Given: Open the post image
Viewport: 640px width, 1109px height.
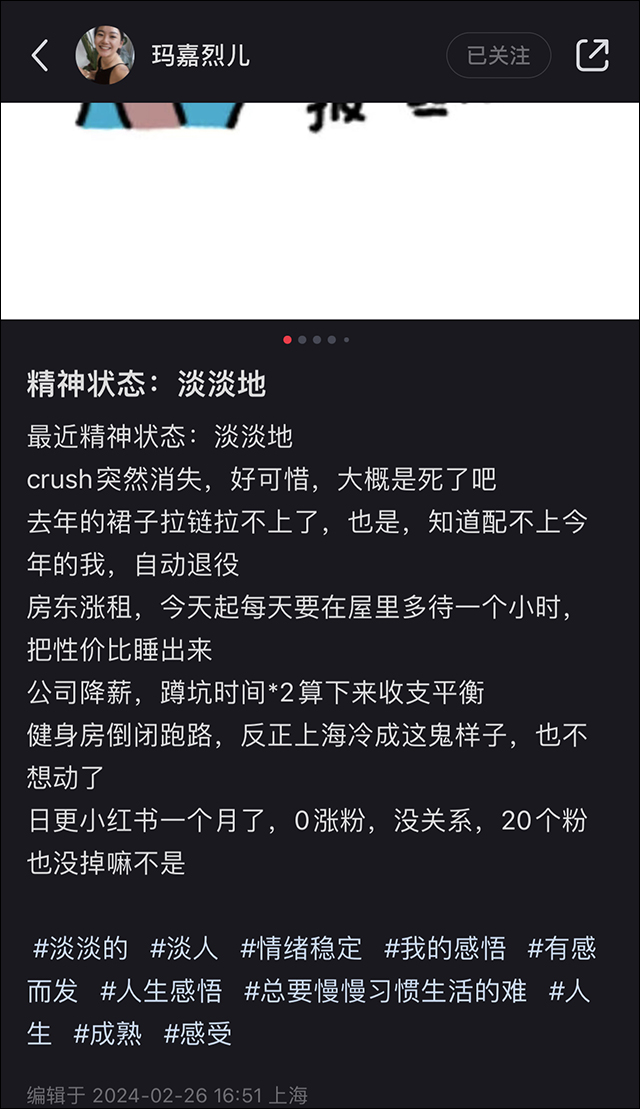Looking at the screenshot, I should click(x=320, y=210).
